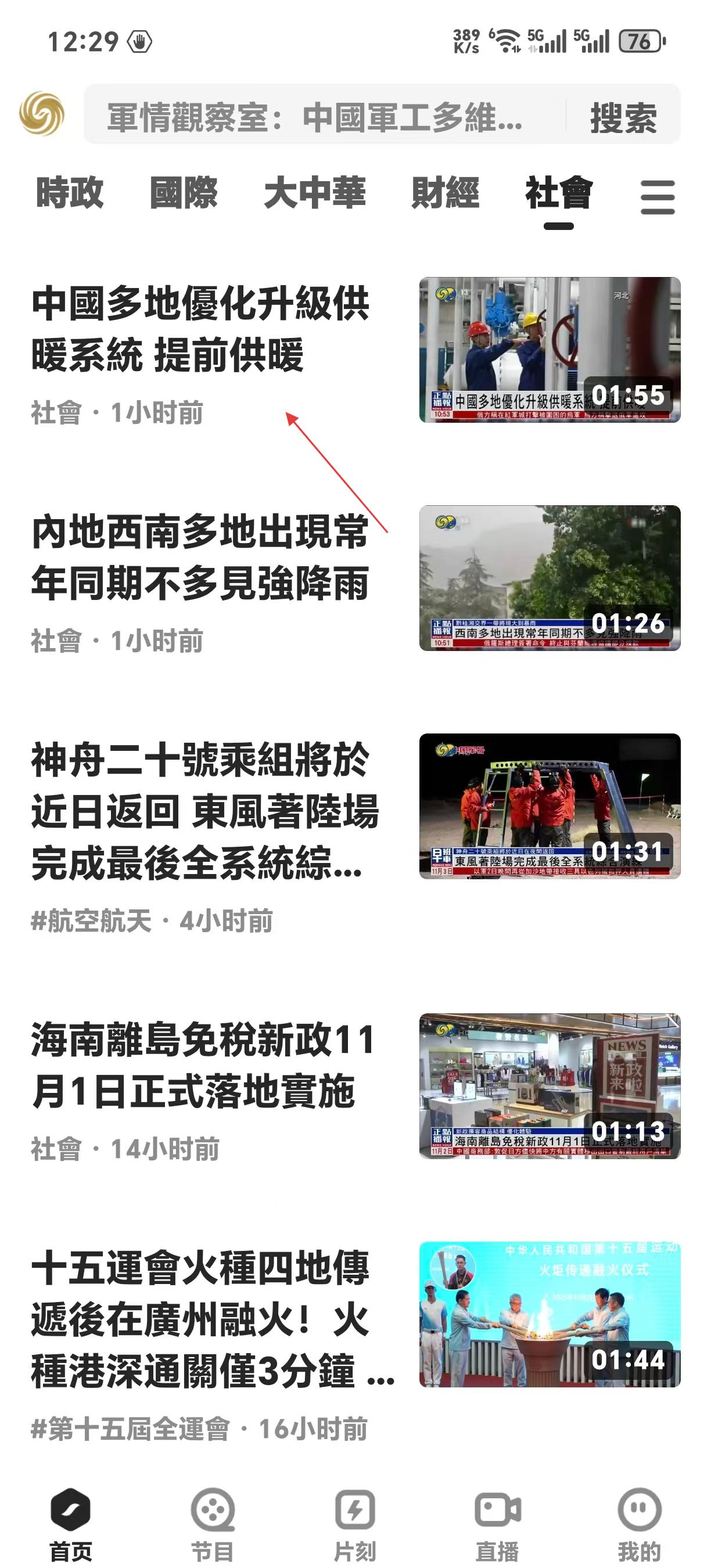Open the 片刻 moments icon
This screenshot has width=711, height=1568.
(355, 1509)
